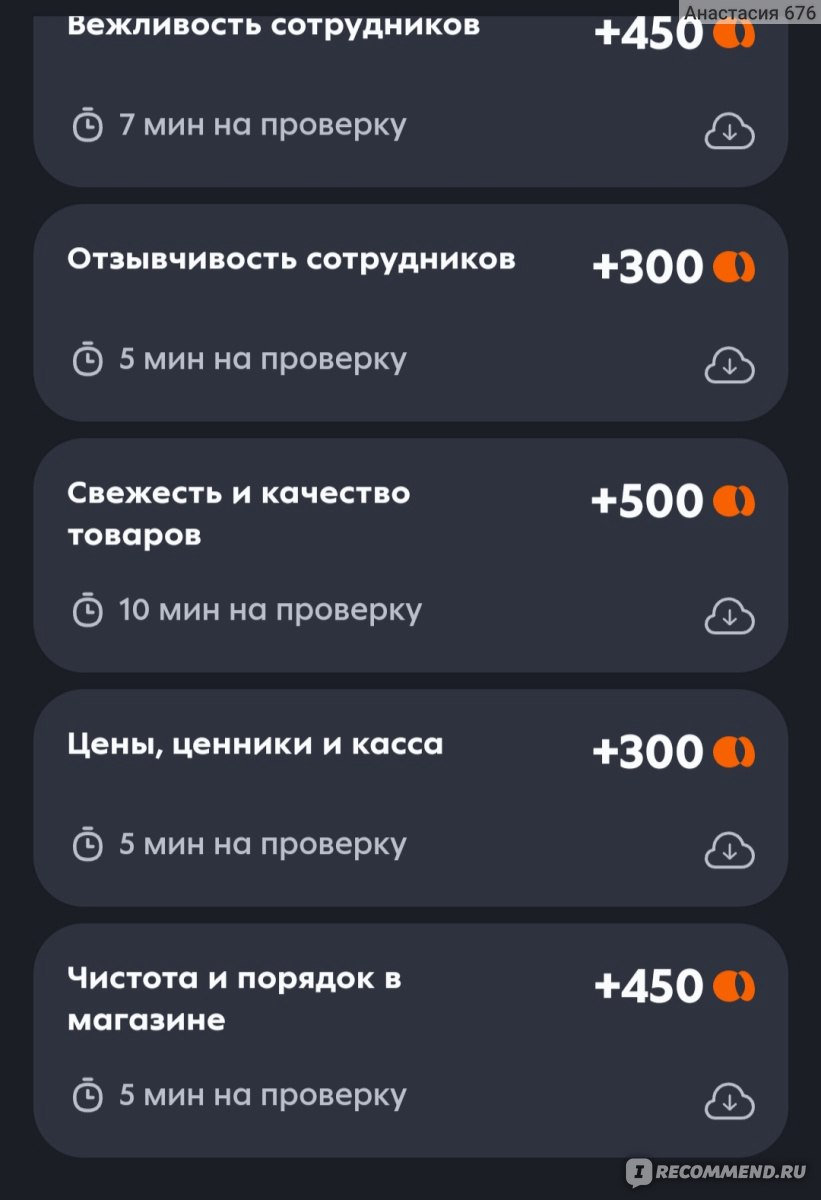The width and height of the screenshot is (821, 1200).
Task: Download the Цены, ценники и касса task
Action: pos(729,850)
